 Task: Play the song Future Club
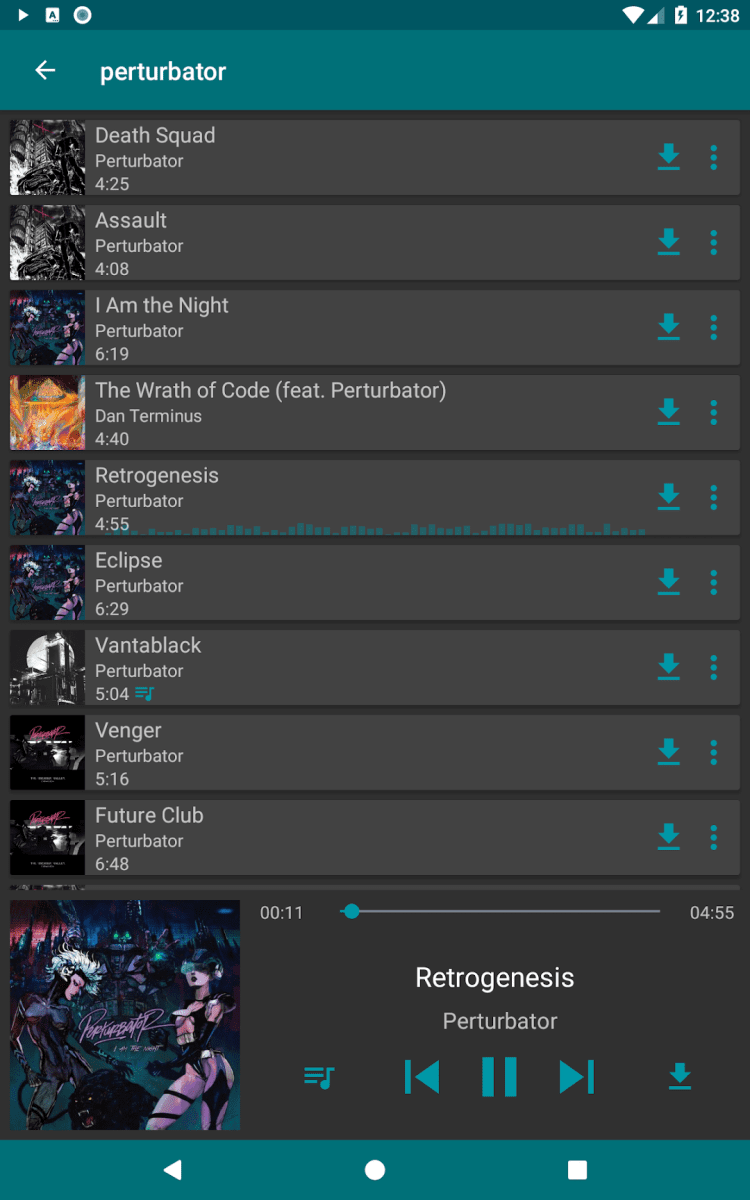click(x=300, y=838)
